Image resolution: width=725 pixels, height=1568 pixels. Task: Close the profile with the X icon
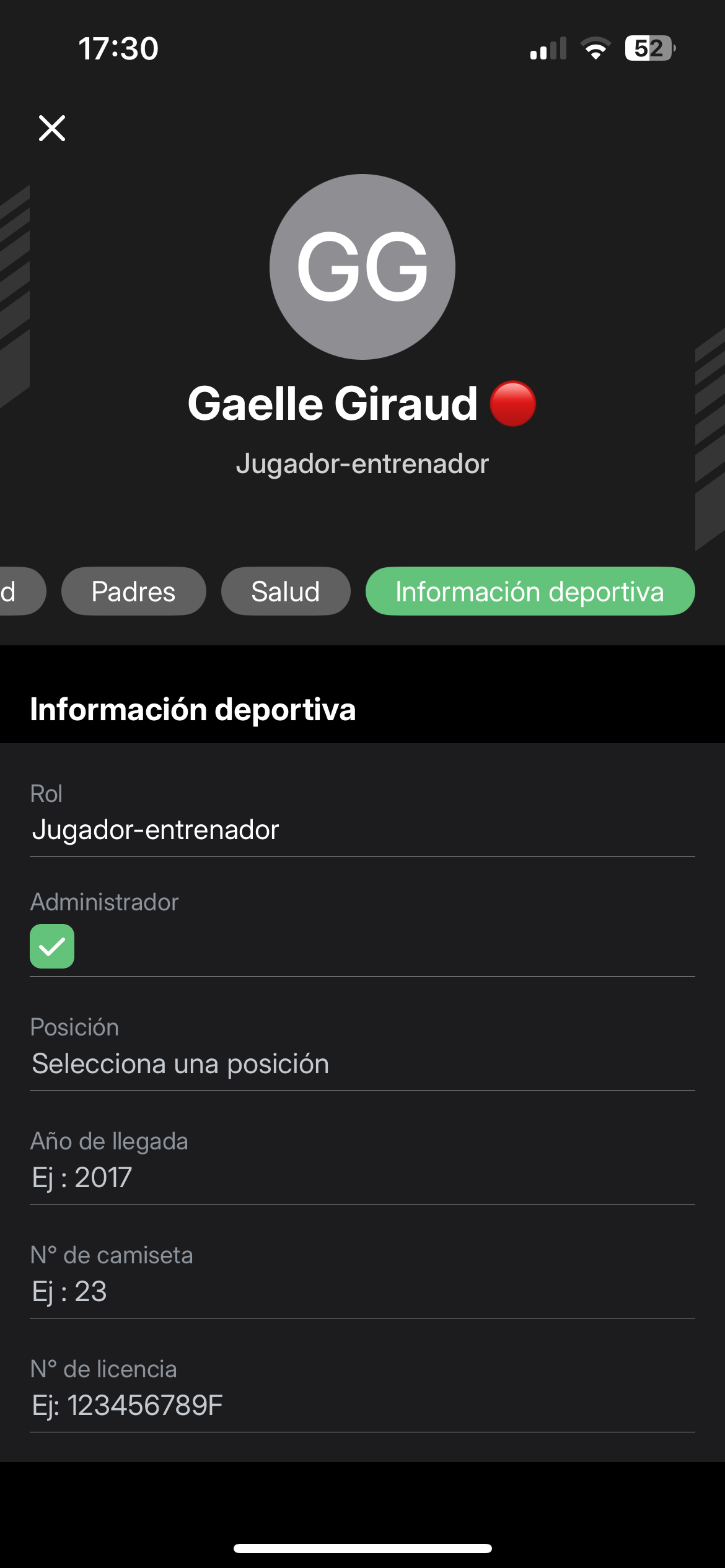click(52, 128)
